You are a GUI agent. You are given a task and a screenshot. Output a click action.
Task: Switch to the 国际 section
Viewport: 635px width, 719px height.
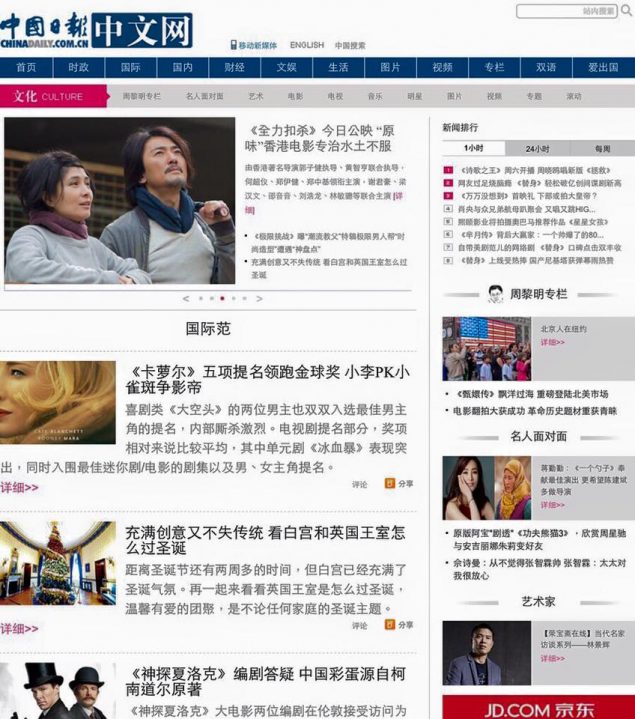coord(130,67)
